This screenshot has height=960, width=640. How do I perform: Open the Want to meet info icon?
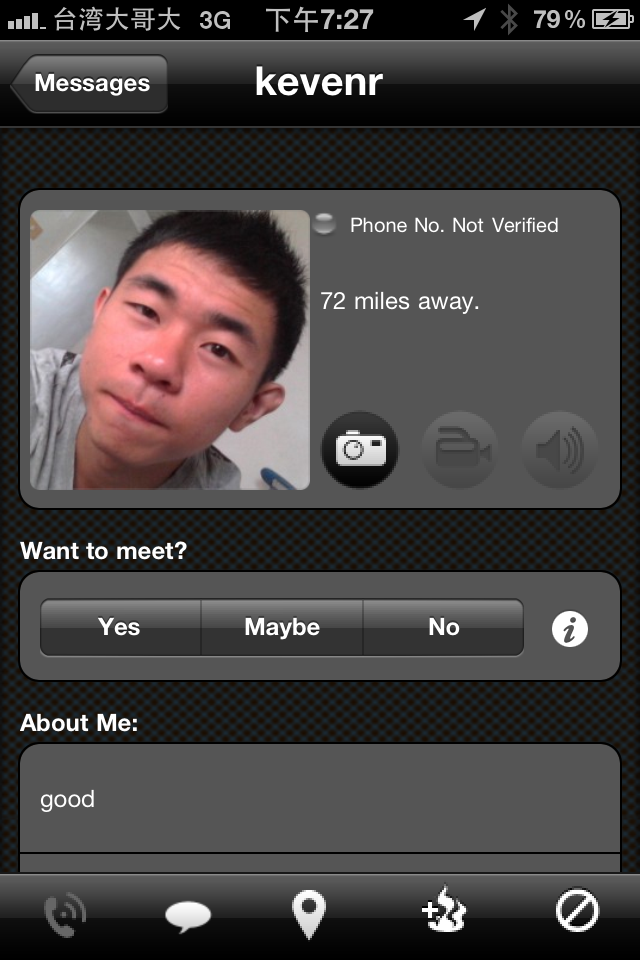(570, 629)
